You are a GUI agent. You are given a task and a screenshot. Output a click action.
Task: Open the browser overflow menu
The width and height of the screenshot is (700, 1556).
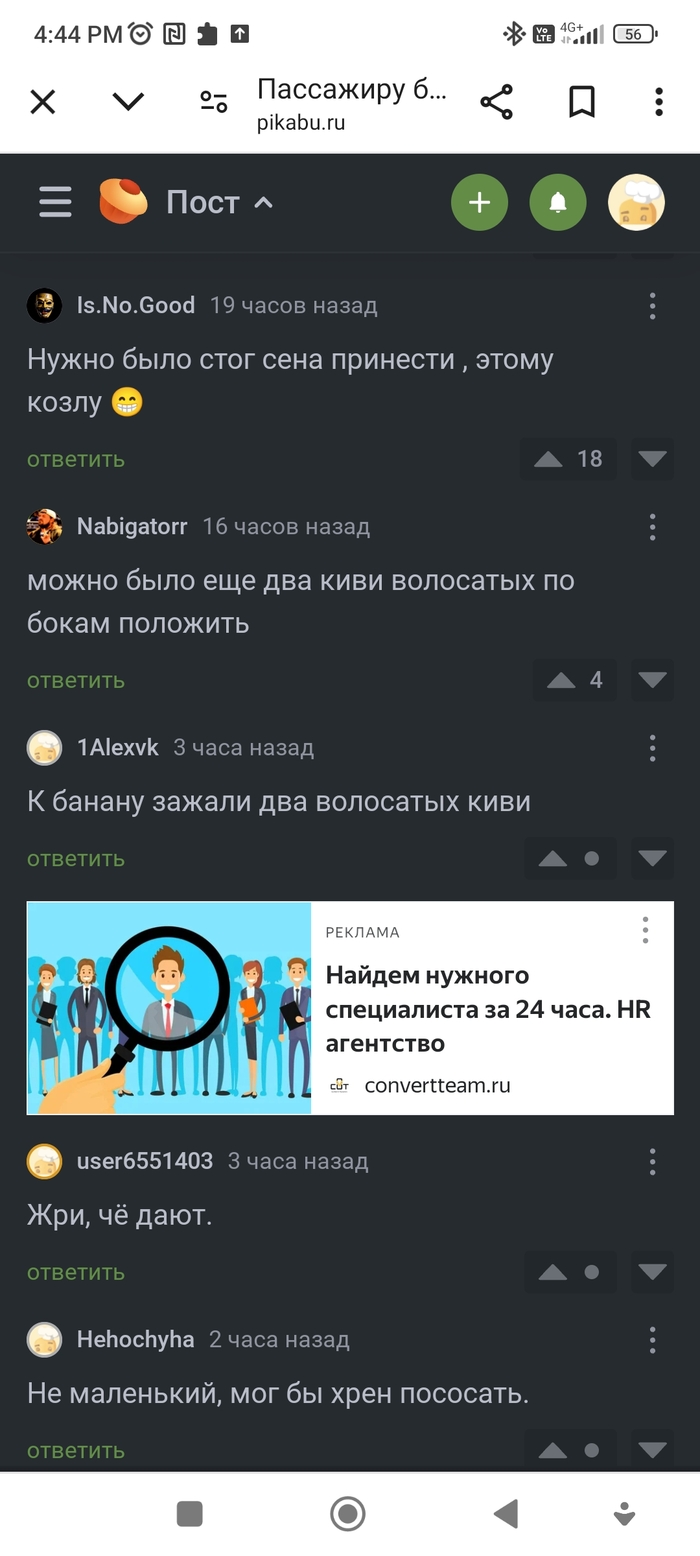point(658,101)
